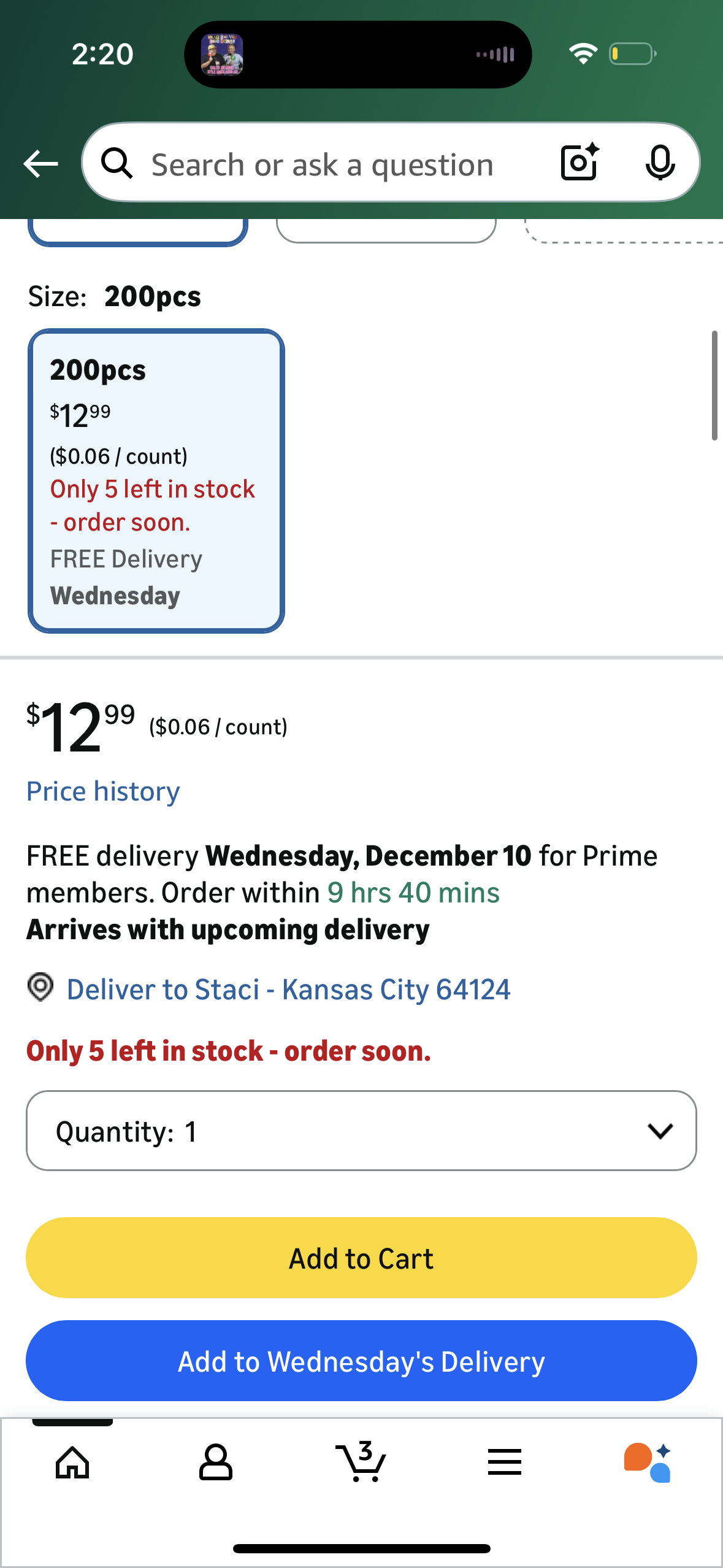
Task: Select the 200pcs size option
Action: point(156,480)
